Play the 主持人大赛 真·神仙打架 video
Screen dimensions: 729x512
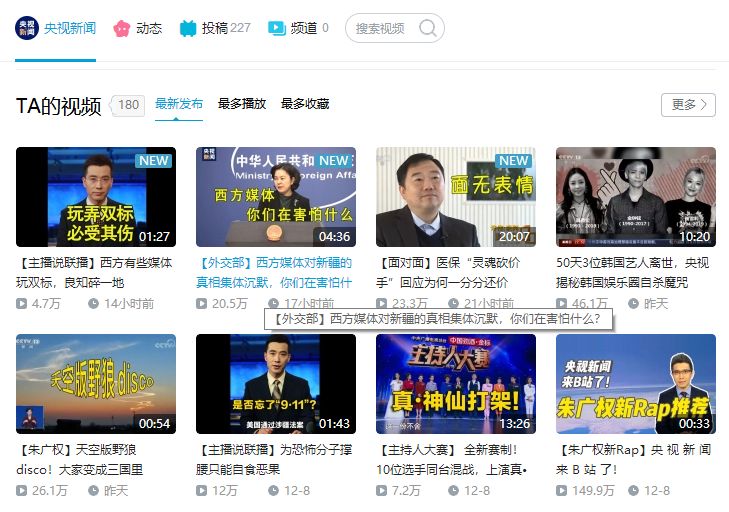click(455, 384)
